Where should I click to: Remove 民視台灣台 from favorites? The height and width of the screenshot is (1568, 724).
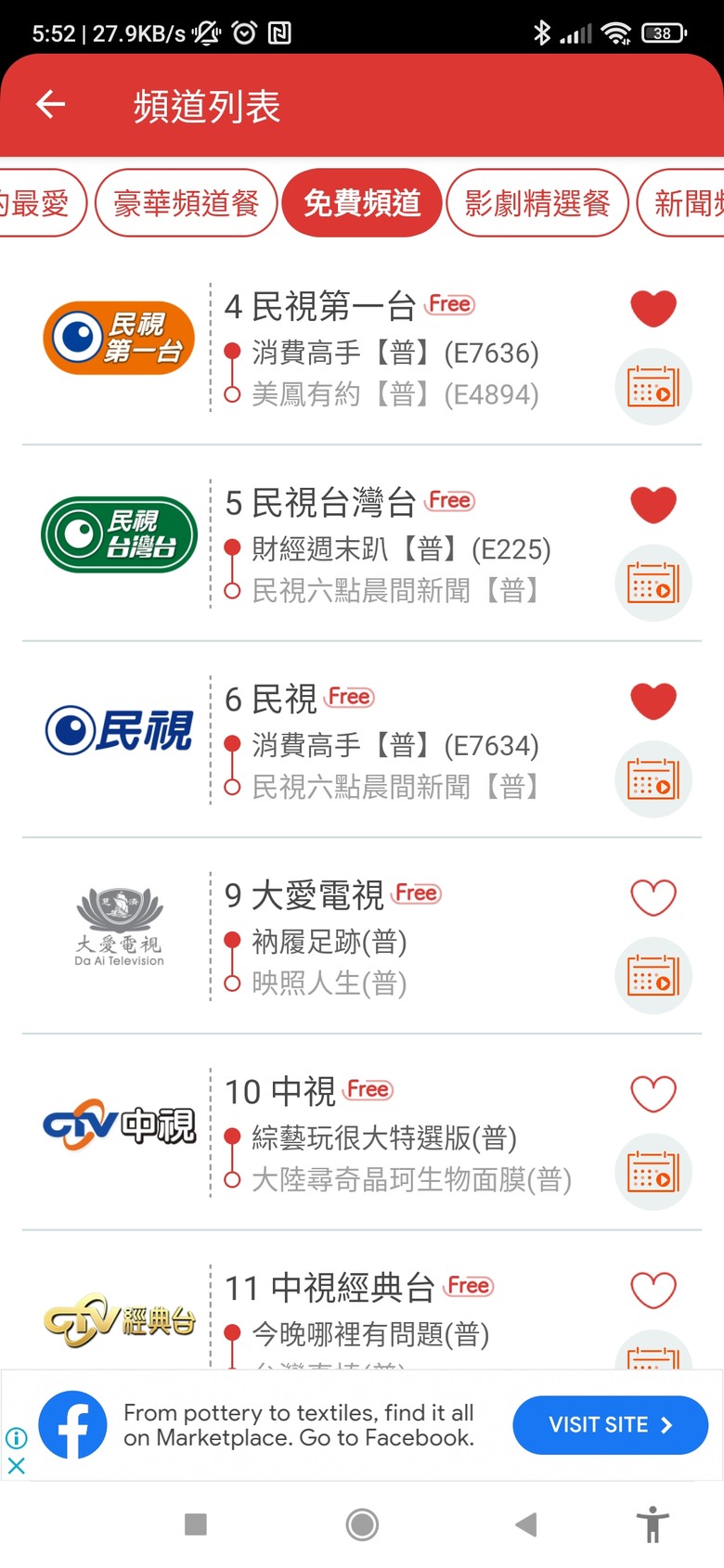tap(653, 505)
